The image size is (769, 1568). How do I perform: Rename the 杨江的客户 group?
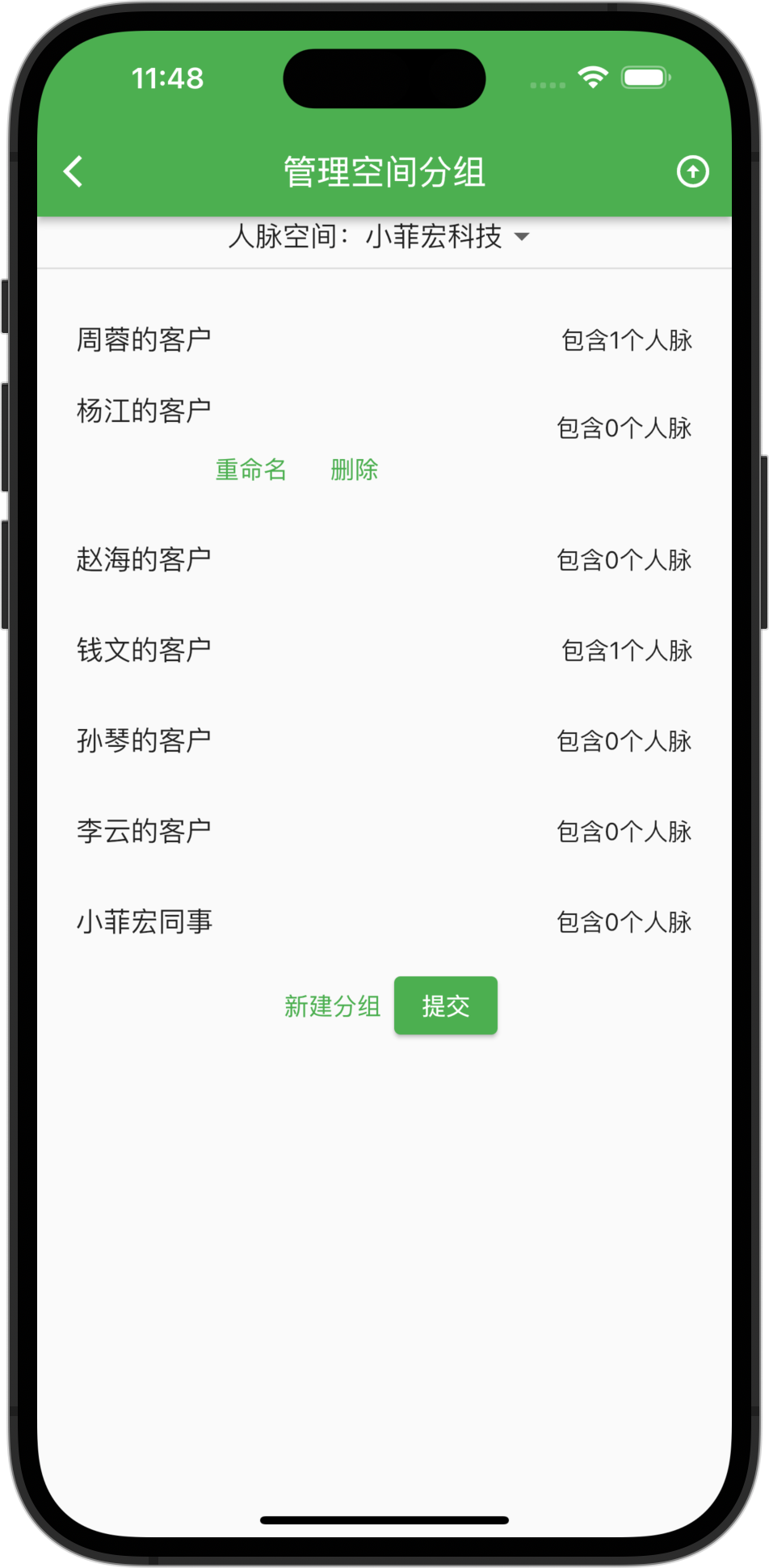click(x=250, y=470)
